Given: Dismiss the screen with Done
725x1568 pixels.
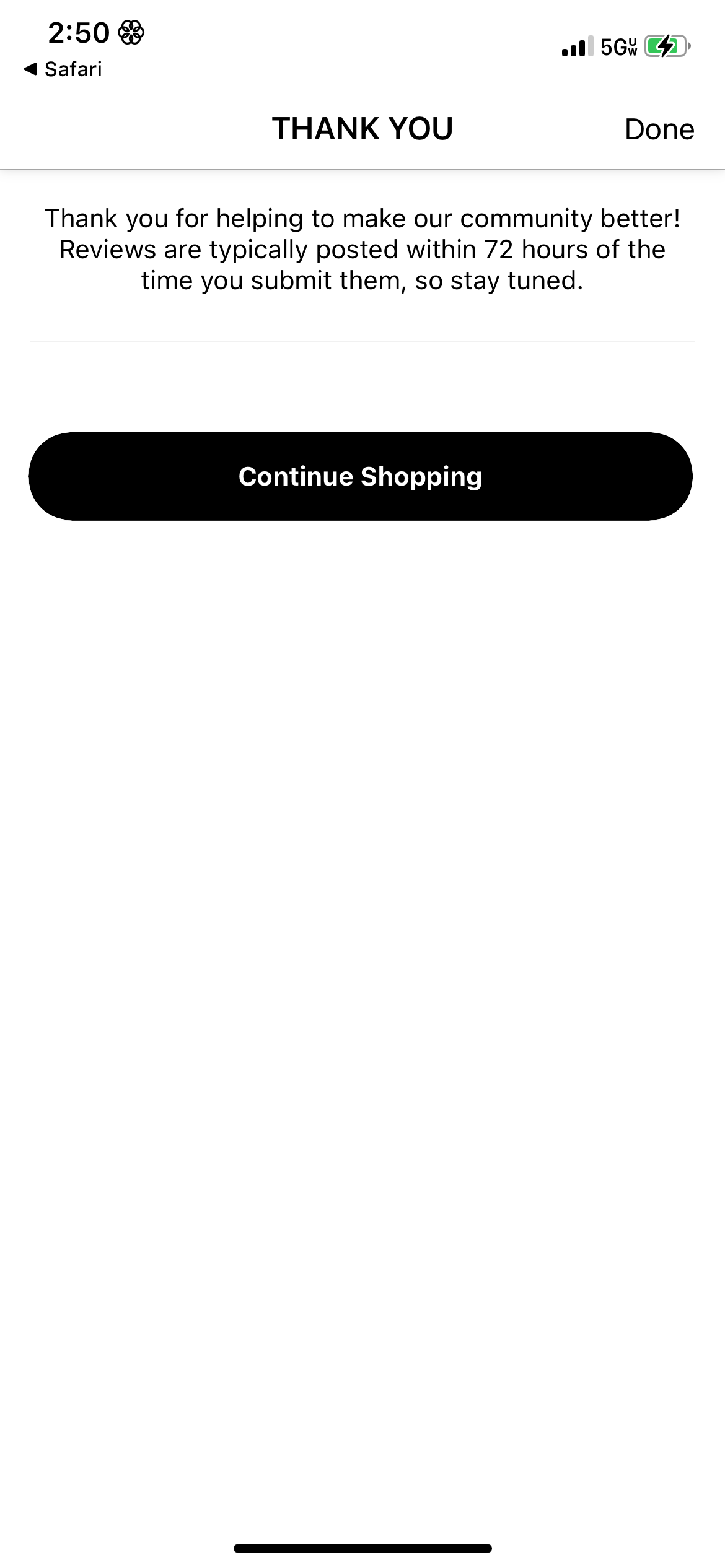Looking at the screenshot, I should (659, 129).
